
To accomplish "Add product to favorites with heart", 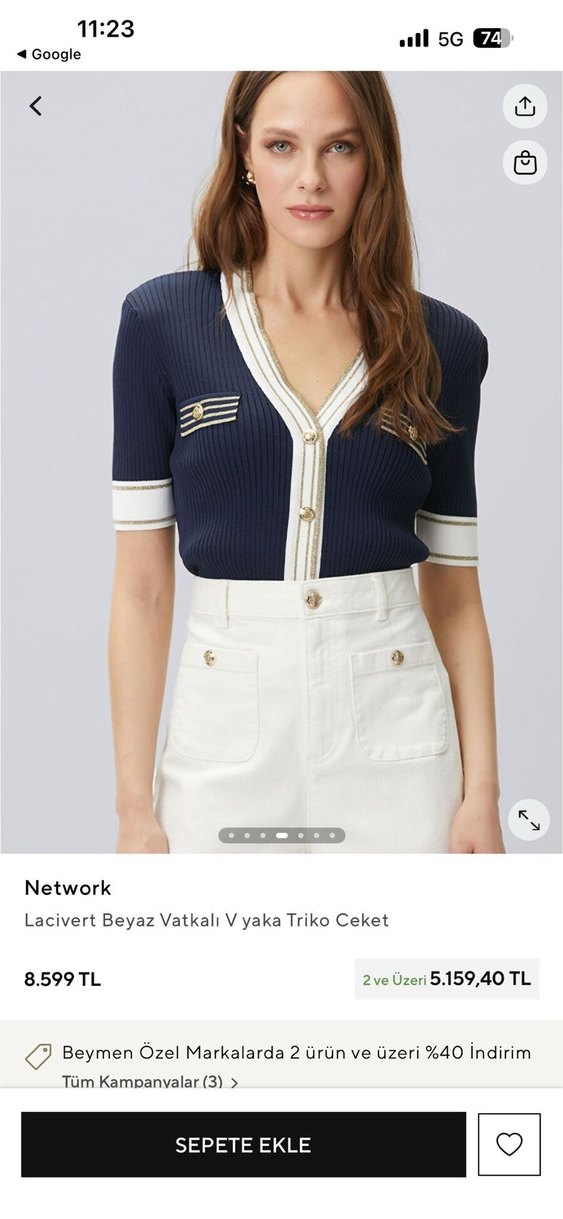I will pos(509,1145).
